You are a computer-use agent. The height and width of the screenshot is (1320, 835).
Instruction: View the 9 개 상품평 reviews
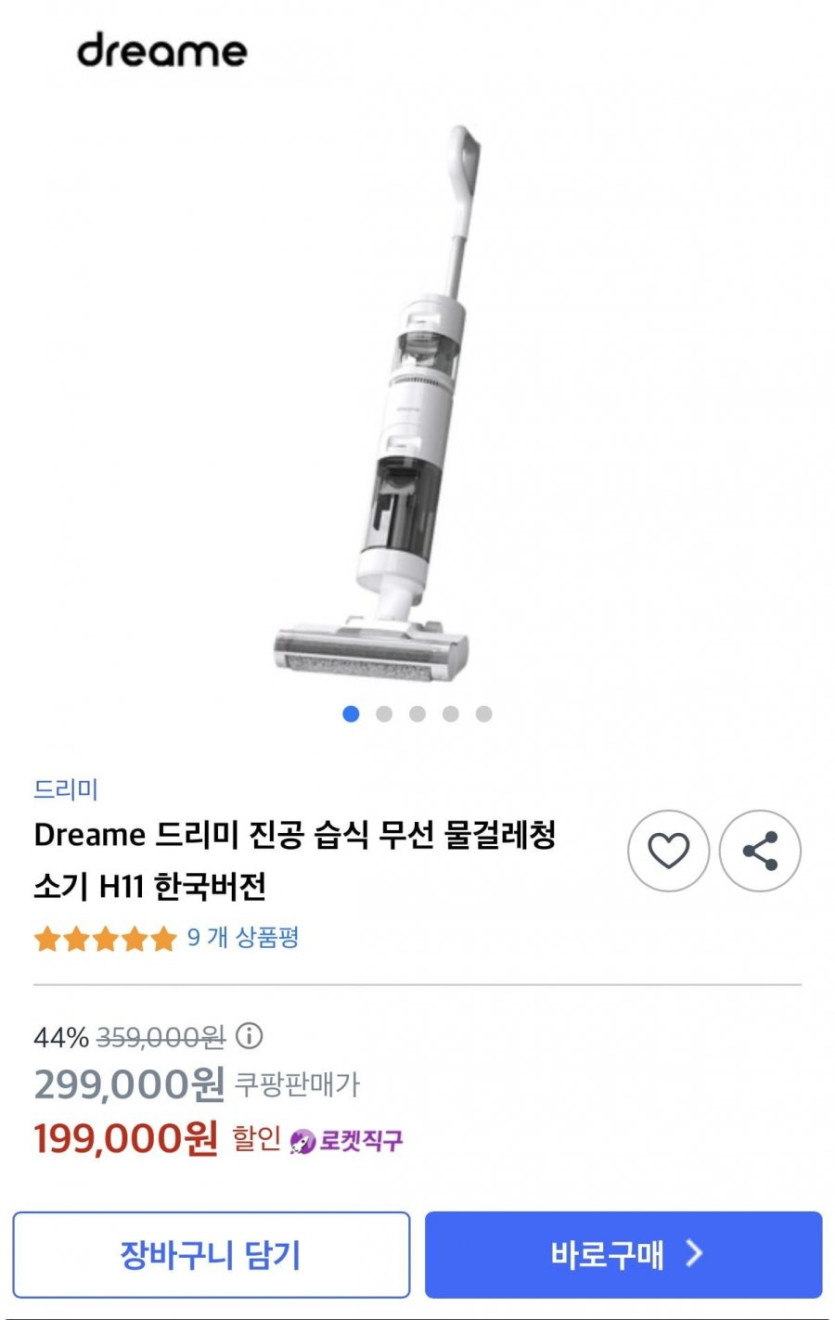coord(243,938)
